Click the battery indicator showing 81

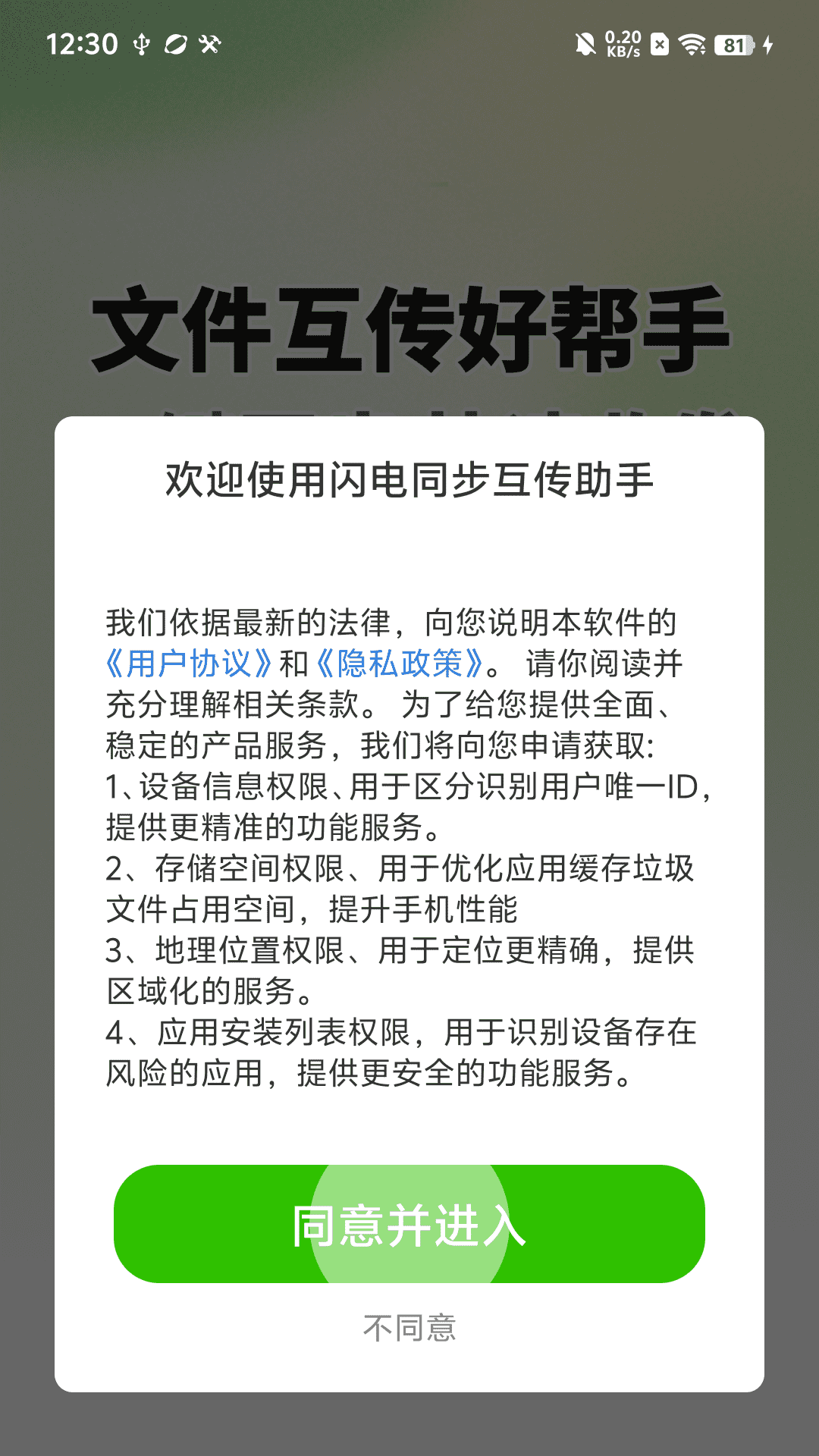click(x=733, y=44)
